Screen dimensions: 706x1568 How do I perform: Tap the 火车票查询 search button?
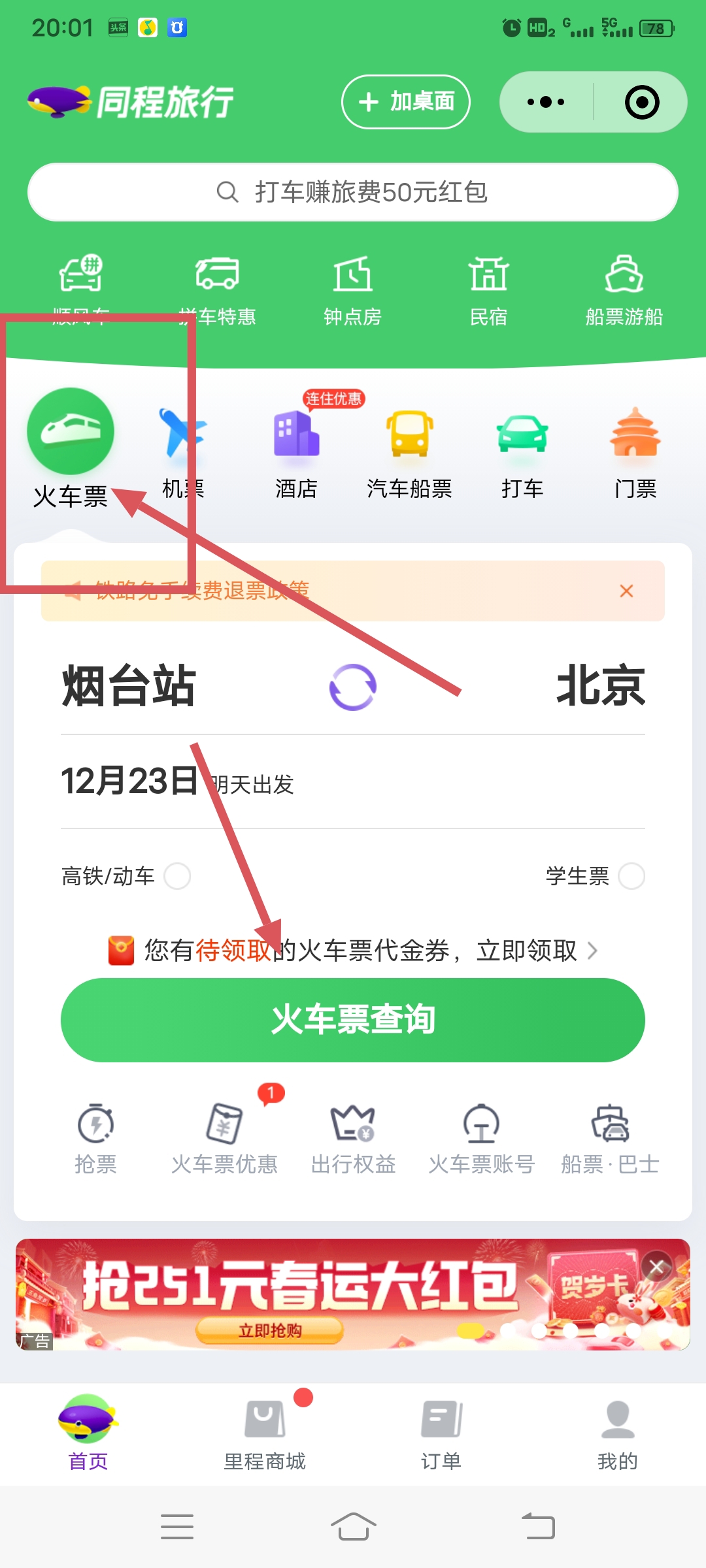[x=353, y=1020]
